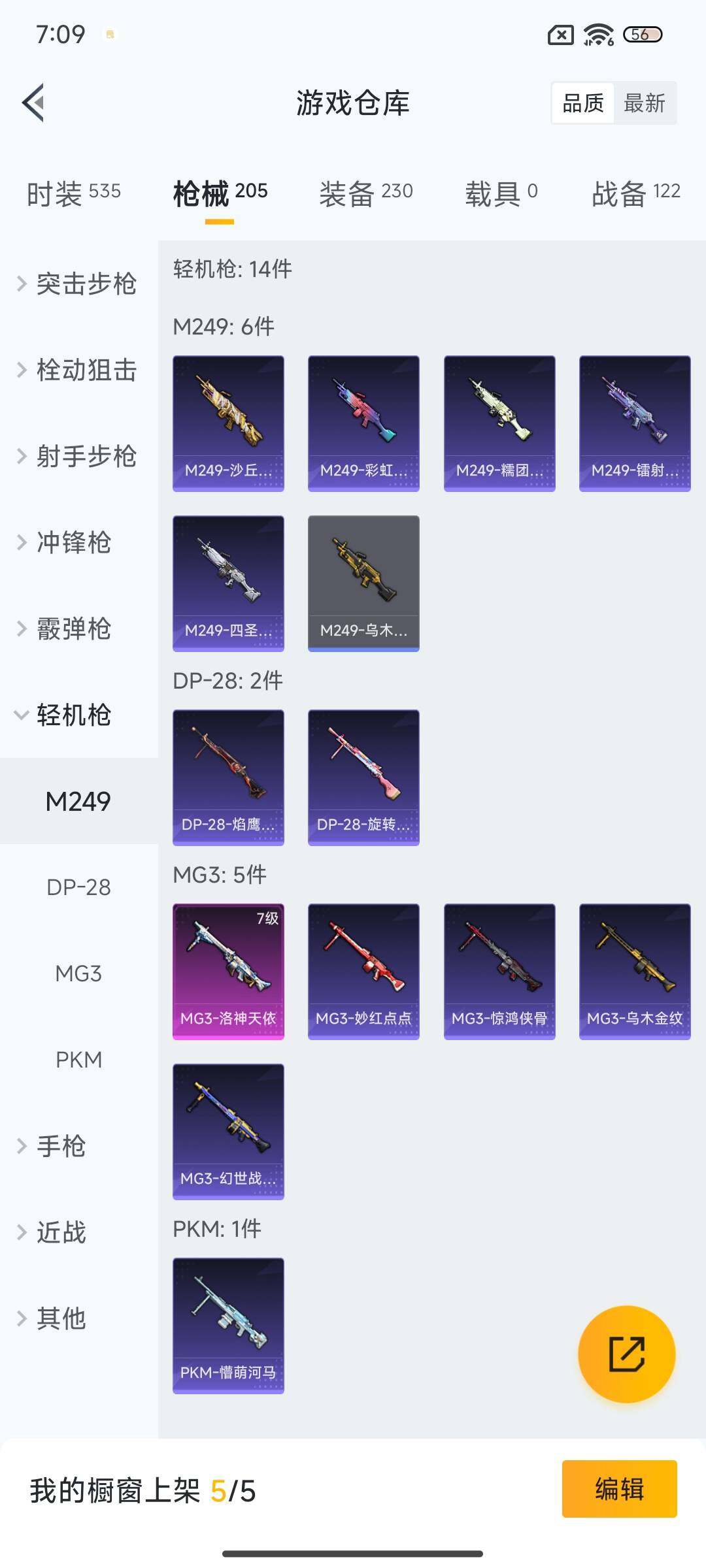
Task: View the level 7 MG3-洛神天依 skin
Action: tap(228, 972)
